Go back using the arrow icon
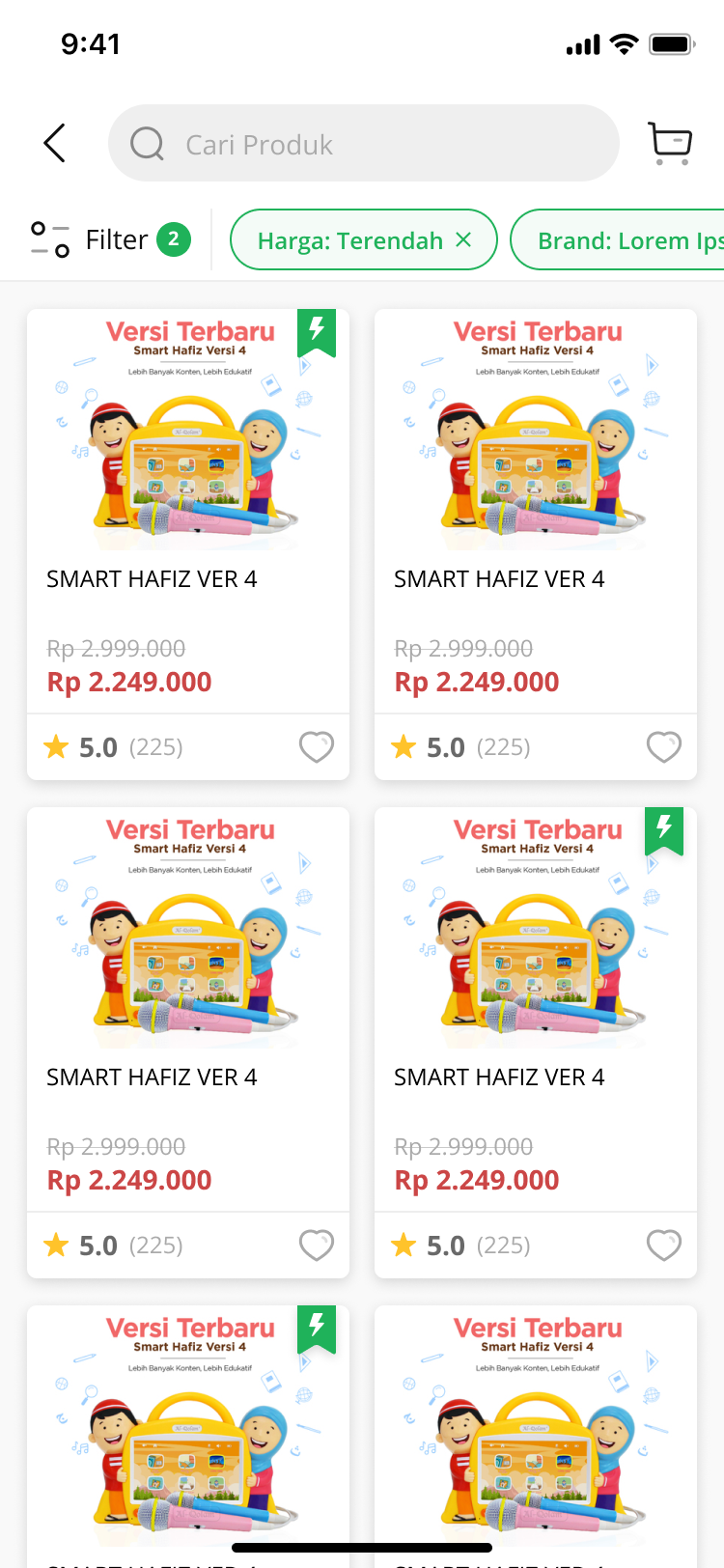Viewport: 724px width, 1568px height. [x=55, y=144]
